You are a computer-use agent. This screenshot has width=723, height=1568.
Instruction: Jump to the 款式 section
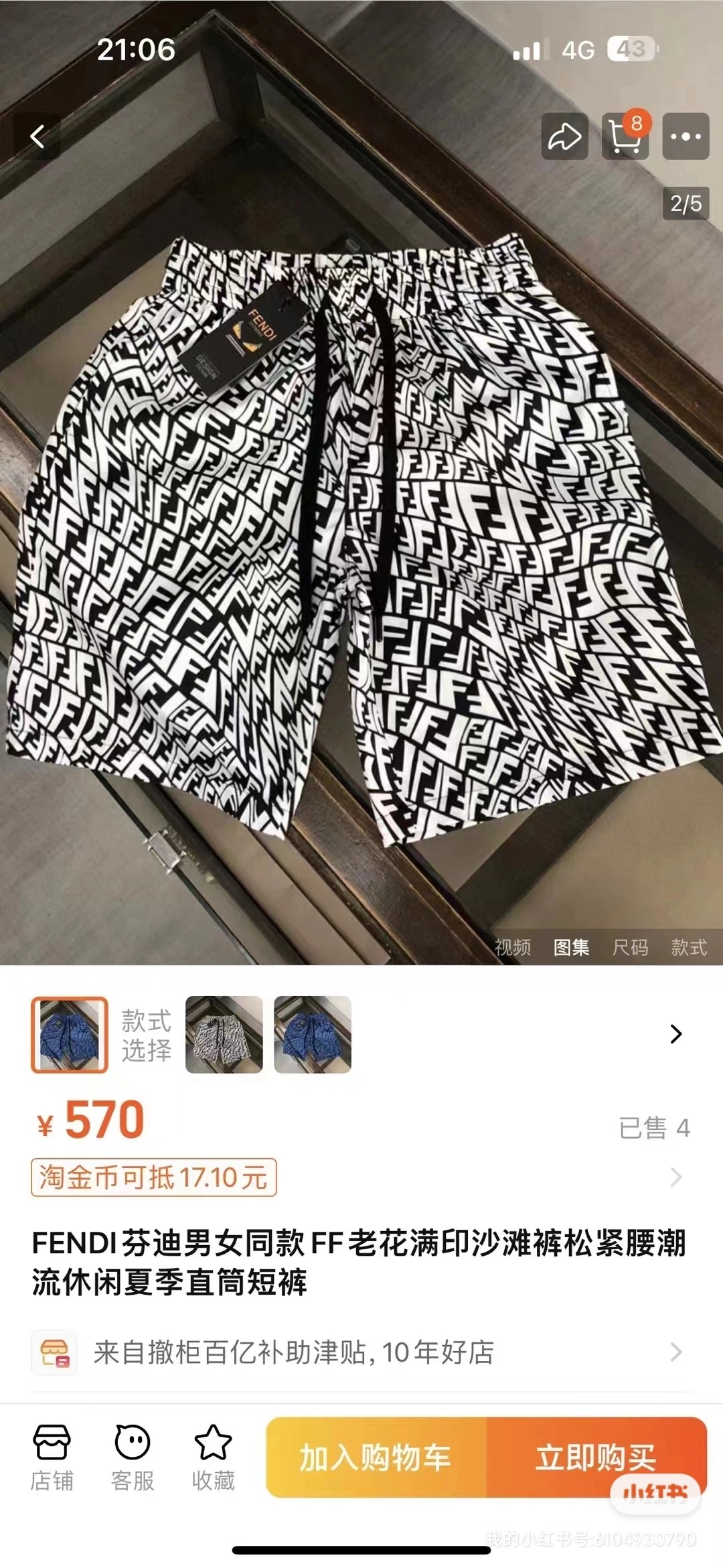point(689,947)
